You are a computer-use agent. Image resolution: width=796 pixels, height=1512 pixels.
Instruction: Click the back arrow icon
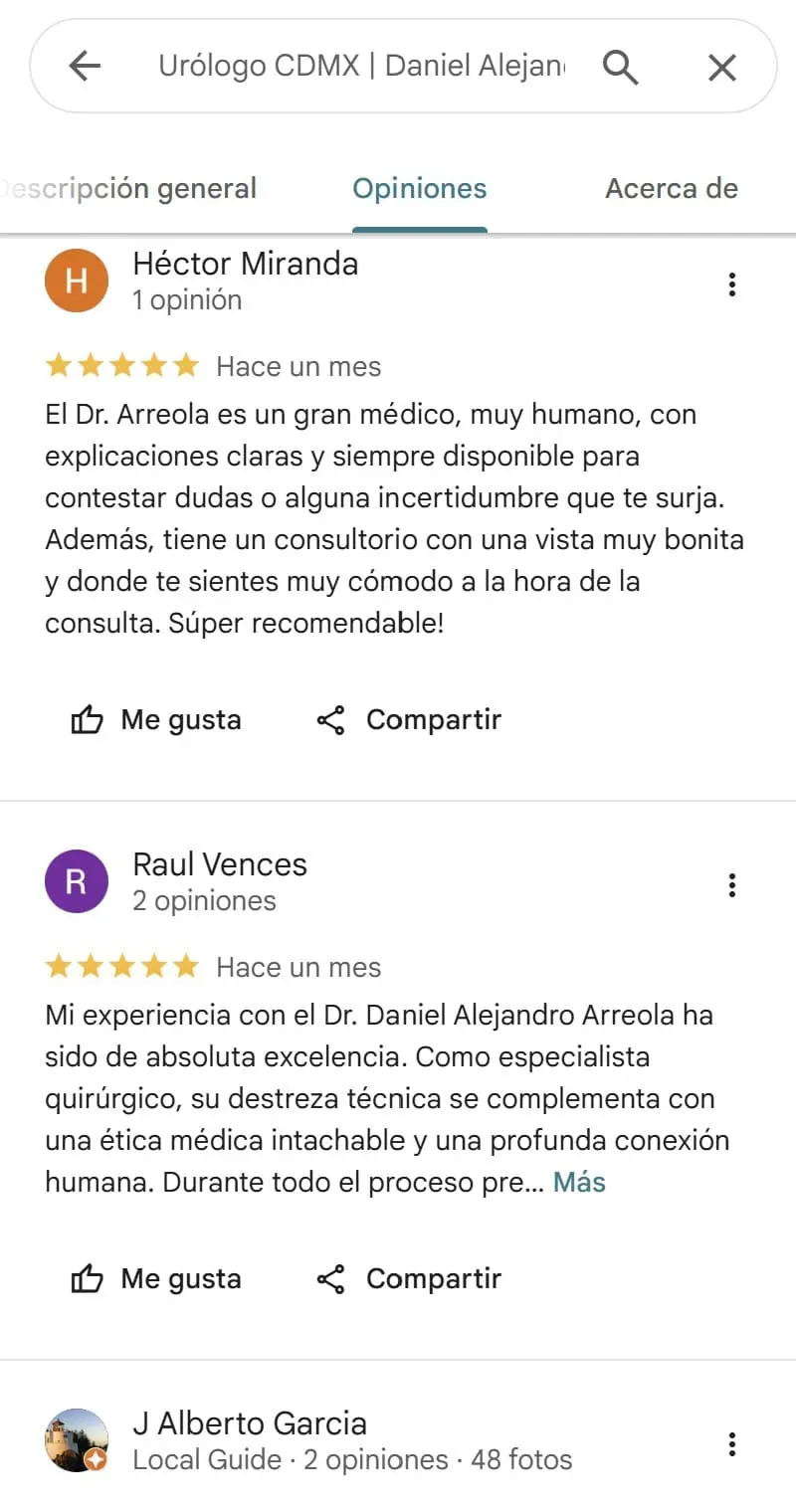[85, 67]
